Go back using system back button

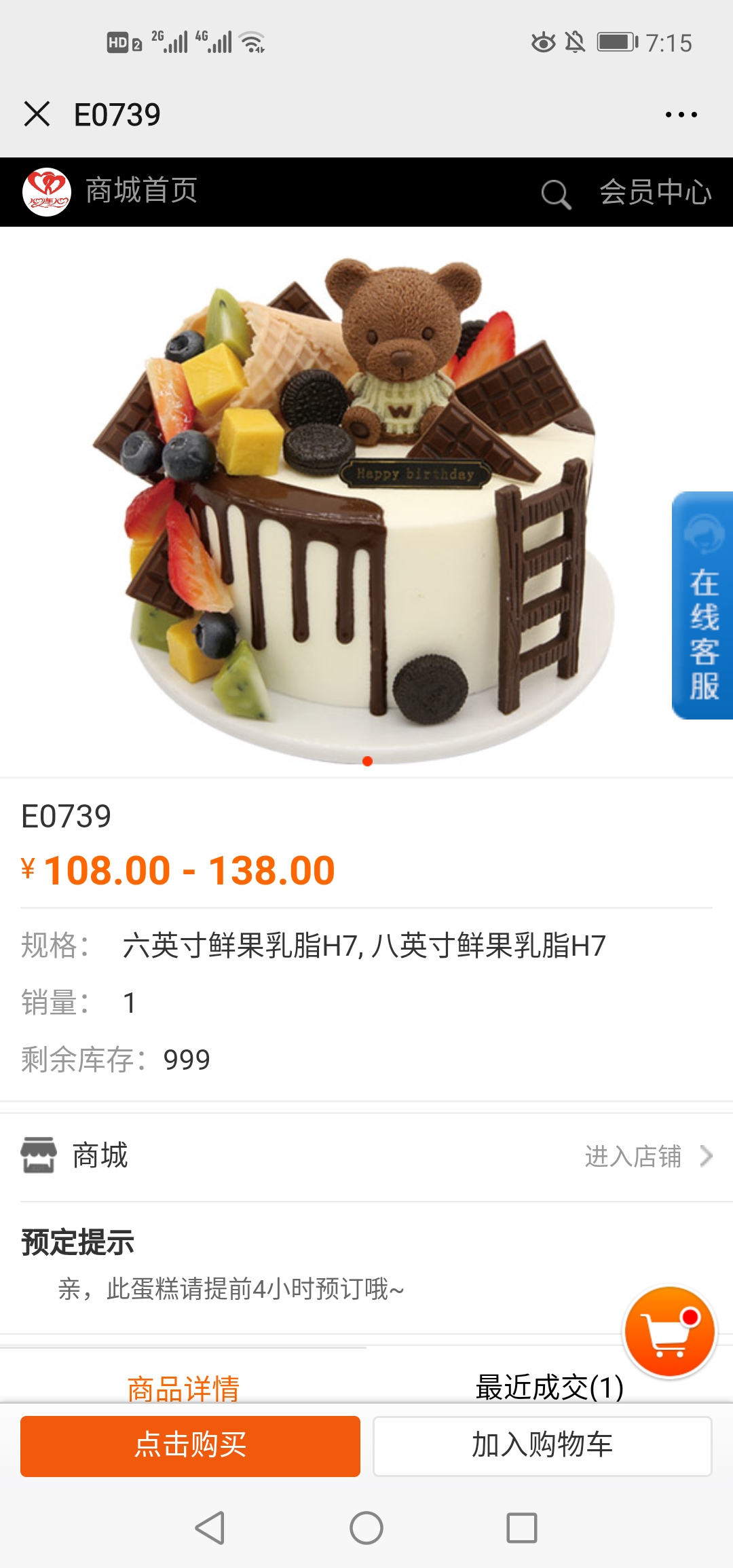(x=210, y=1528)
